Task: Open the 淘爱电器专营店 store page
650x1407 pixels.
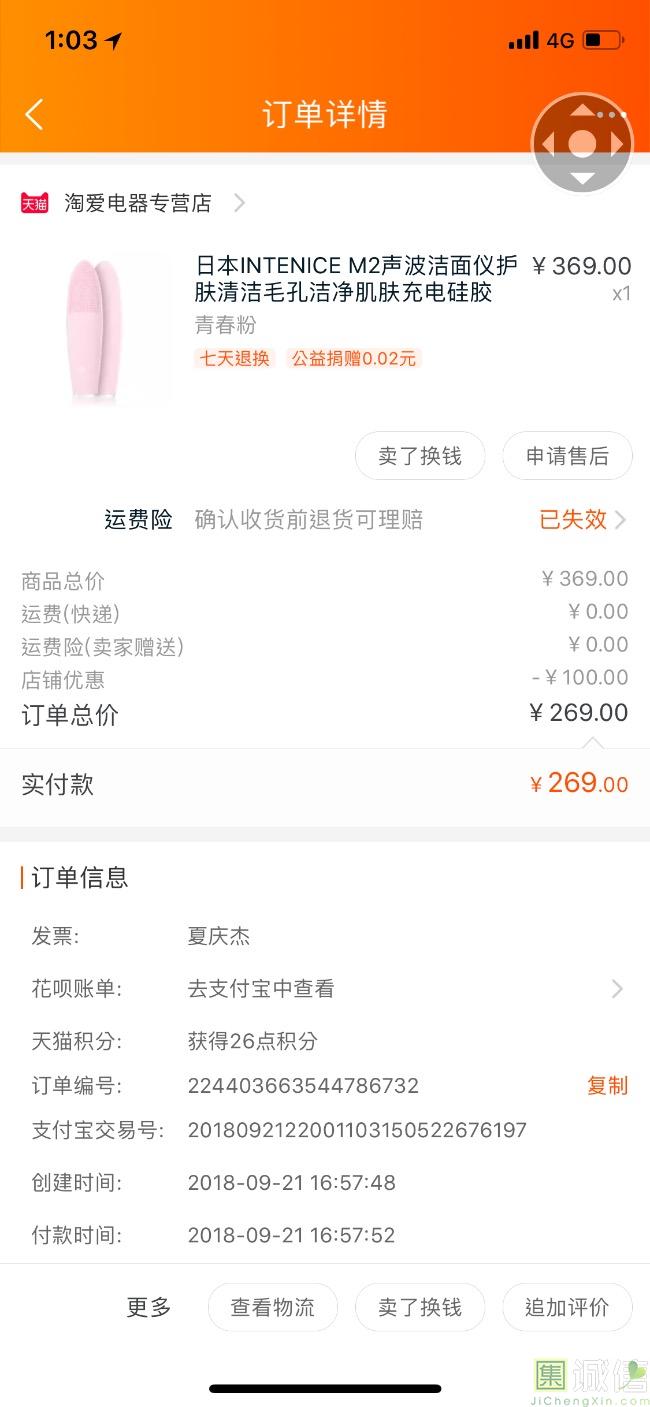Action: point(138,204)
